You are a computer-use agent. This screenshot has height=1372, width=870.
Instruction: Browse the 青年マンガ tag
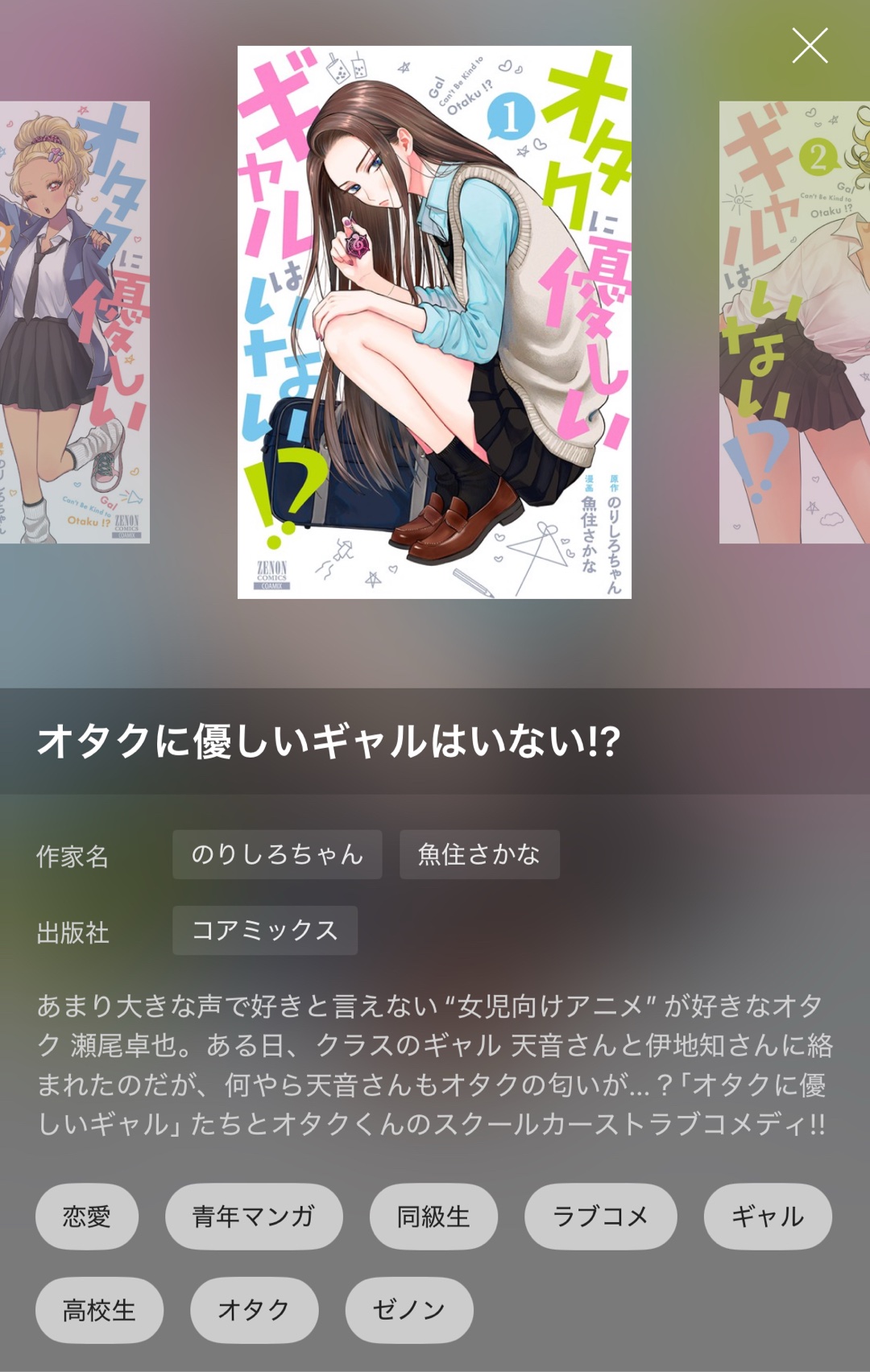254,1216
